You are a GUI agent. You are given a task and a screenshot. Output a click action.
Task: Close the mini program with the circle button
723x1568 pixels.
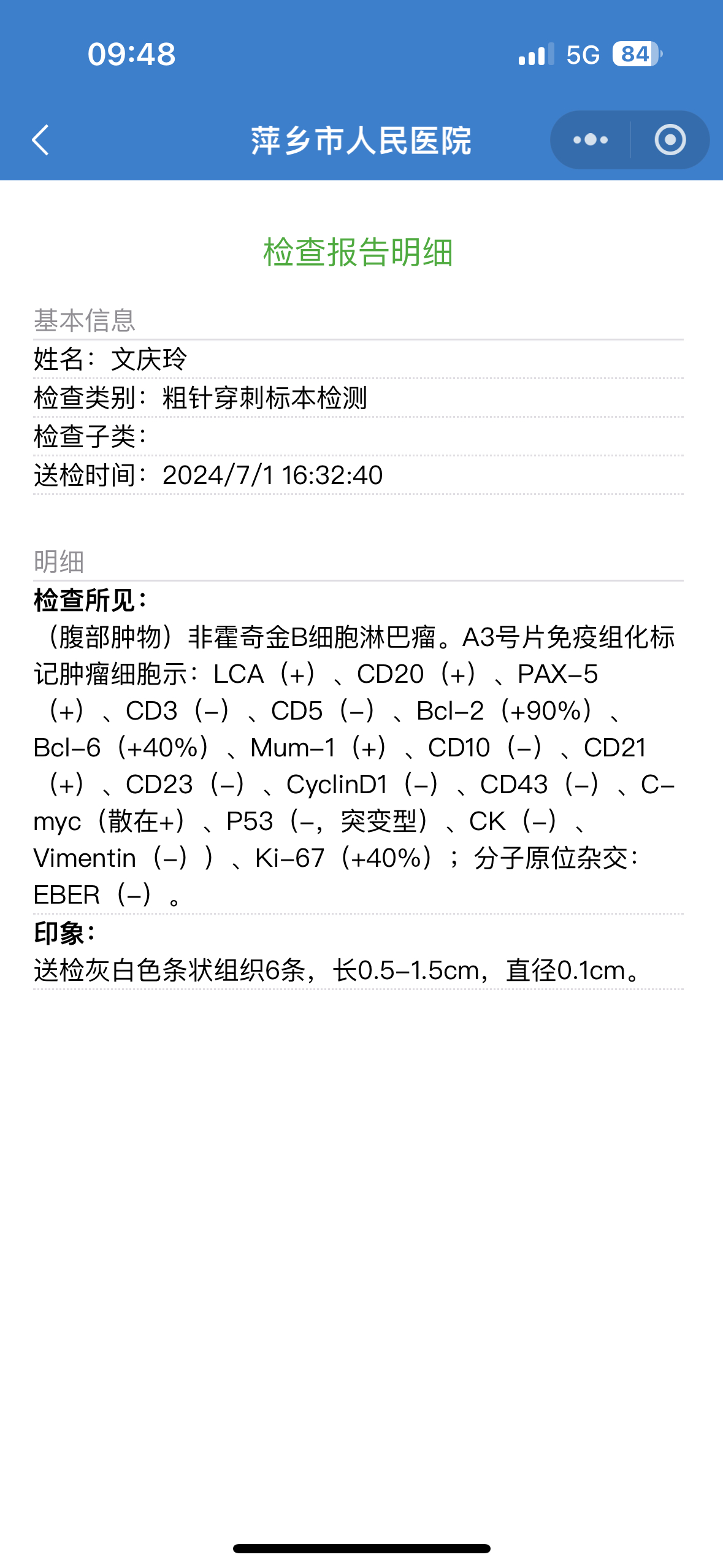[x=670, y=140]
